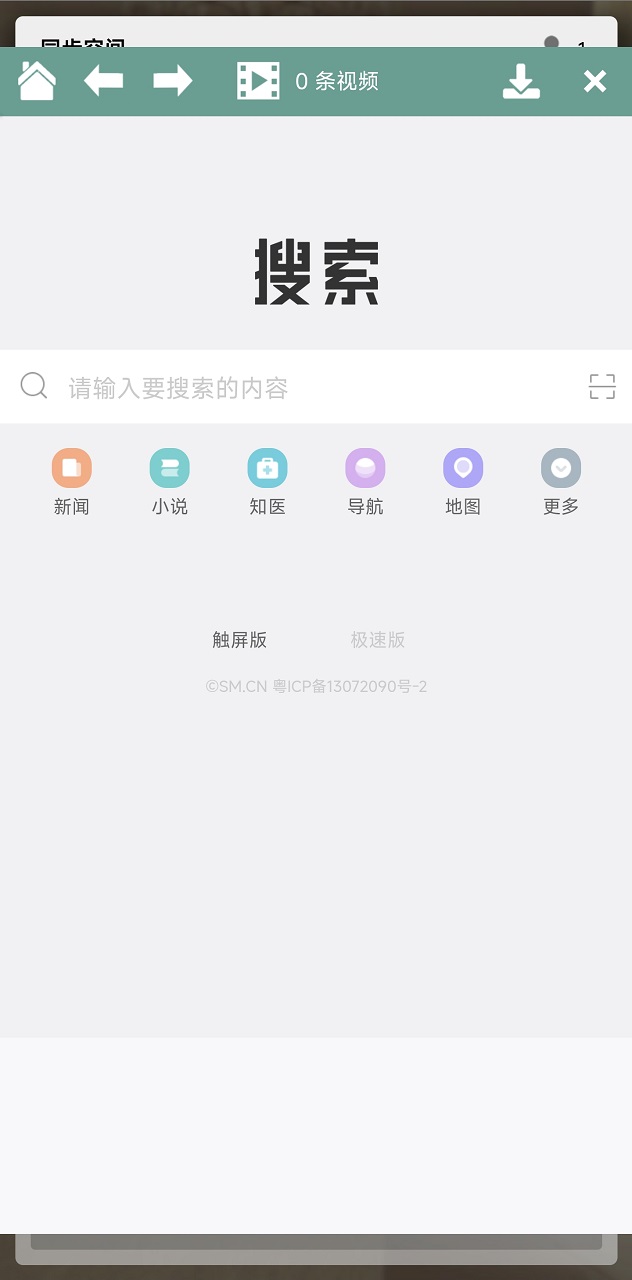Launch the 地图 map shortcut

463,481
